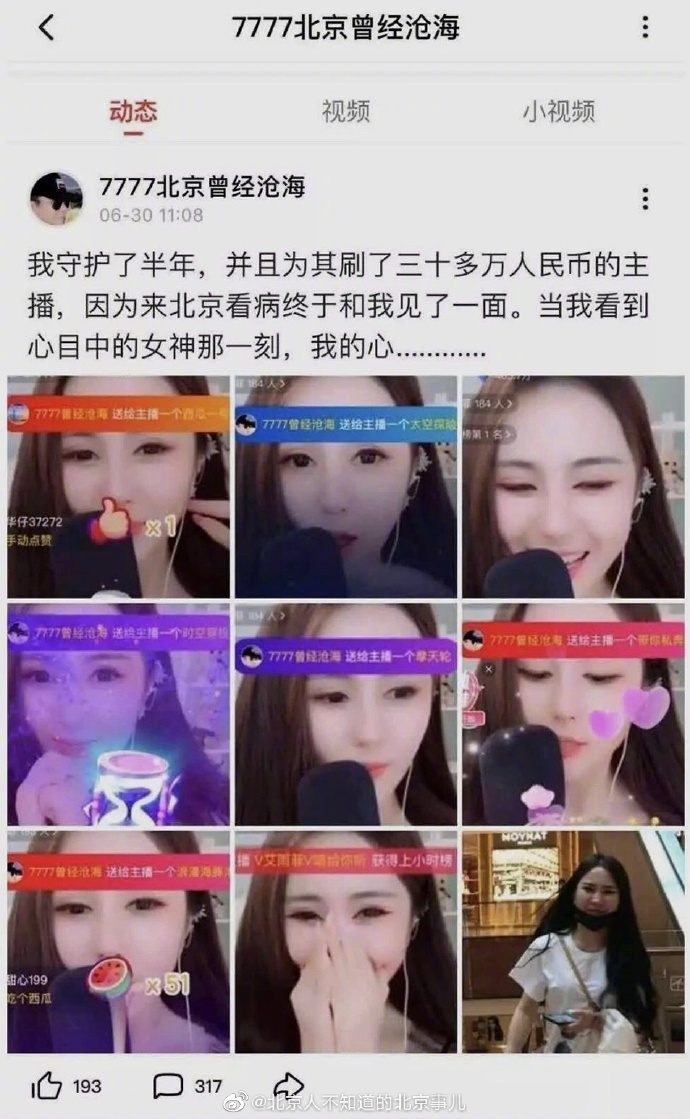
Task: Open the photo with purple heart stickers
Action: 572,714
